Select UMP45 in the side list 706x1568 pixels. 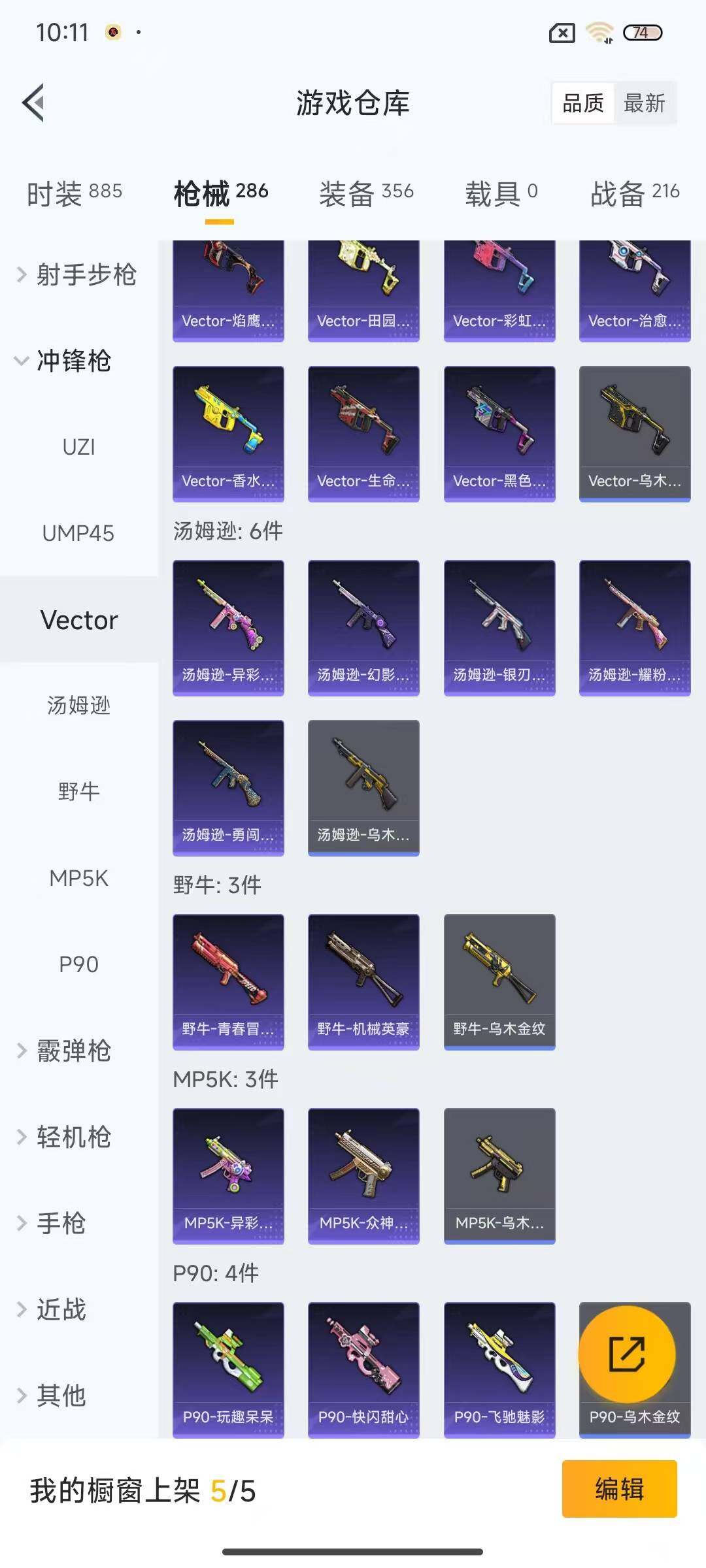(x=78, y=534)
